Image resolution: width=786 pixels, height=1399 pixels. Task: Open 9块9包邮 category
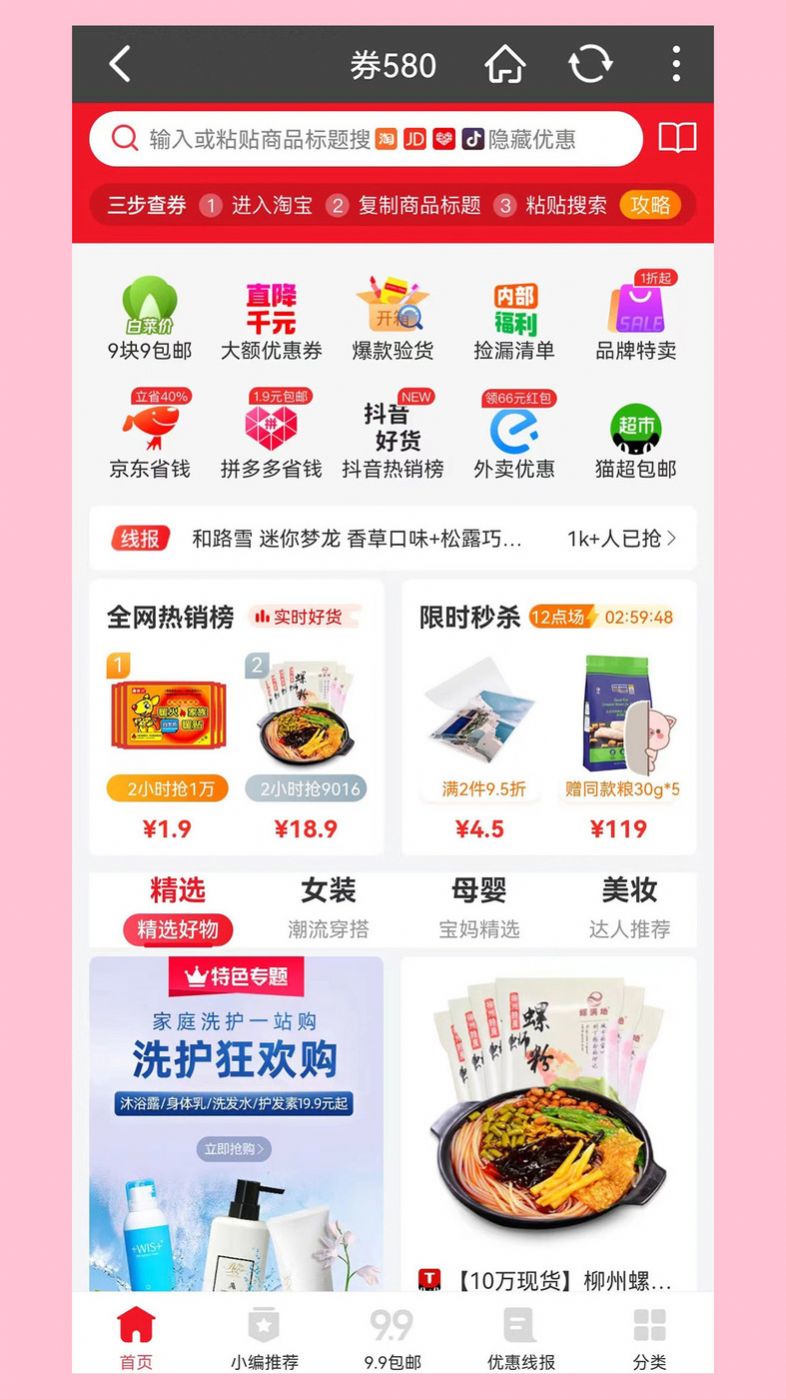pyautogui.click(x=150, y=320)
